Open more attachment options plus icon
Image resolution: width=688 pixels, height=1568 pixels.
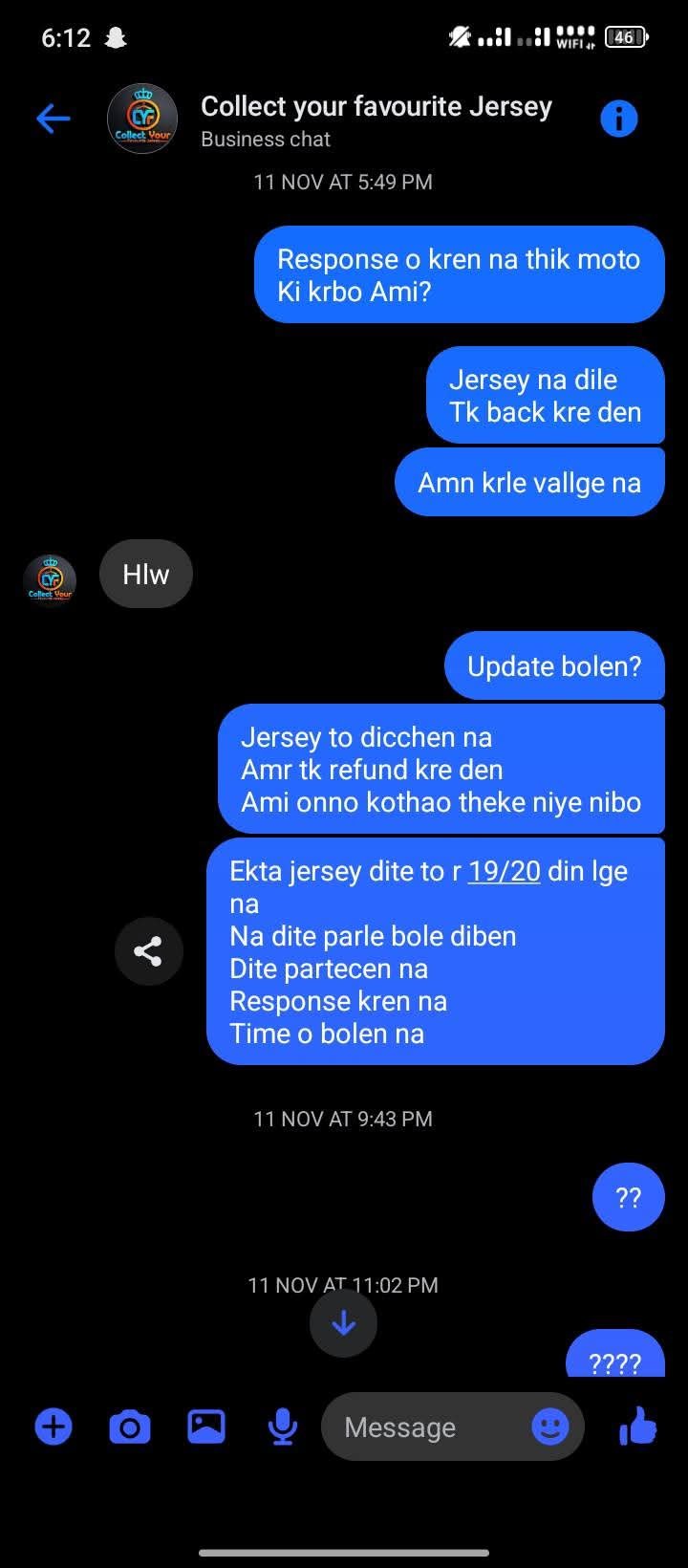(54, 1427)
